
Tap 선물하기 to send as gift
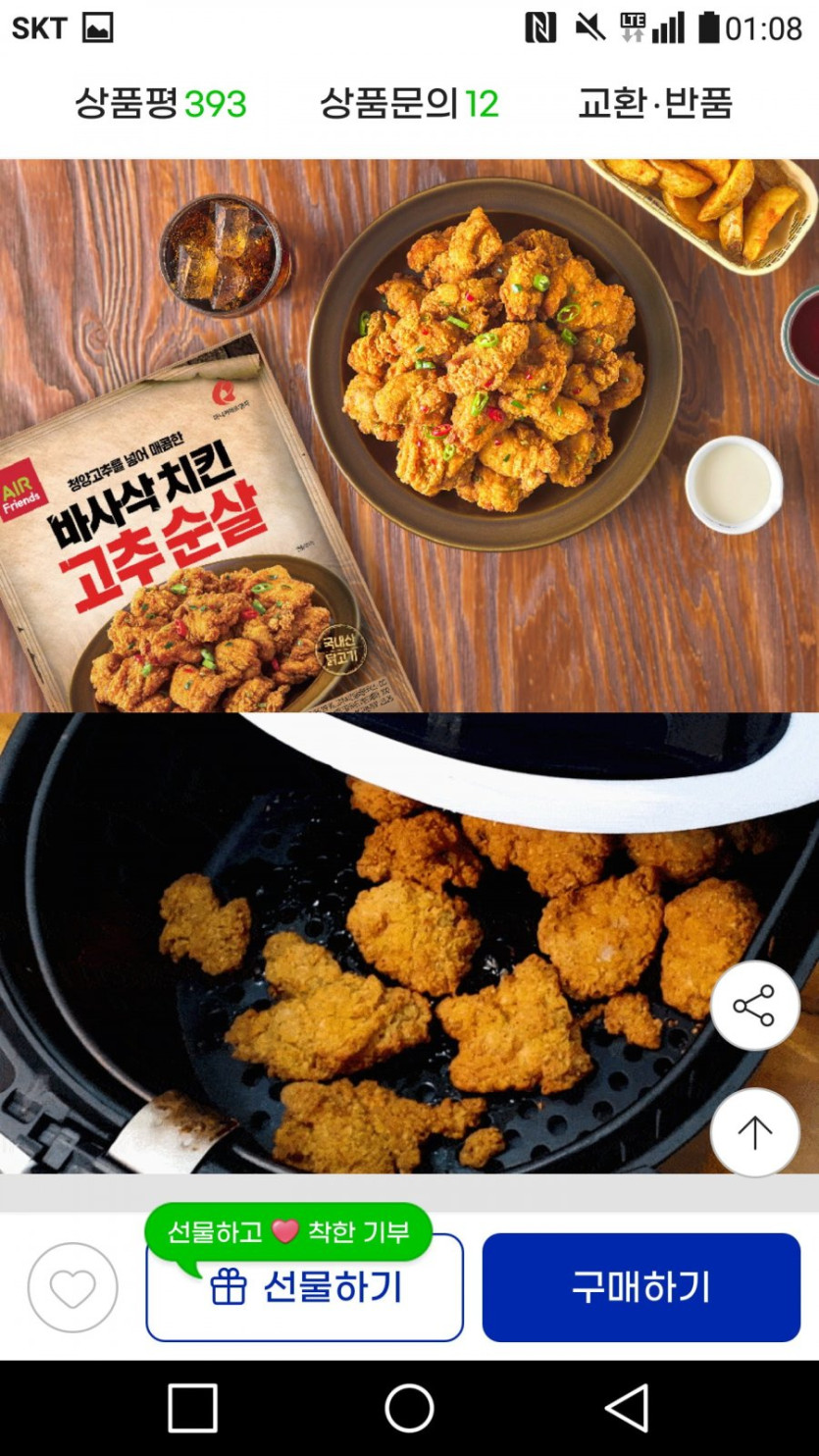(304, 1287)
